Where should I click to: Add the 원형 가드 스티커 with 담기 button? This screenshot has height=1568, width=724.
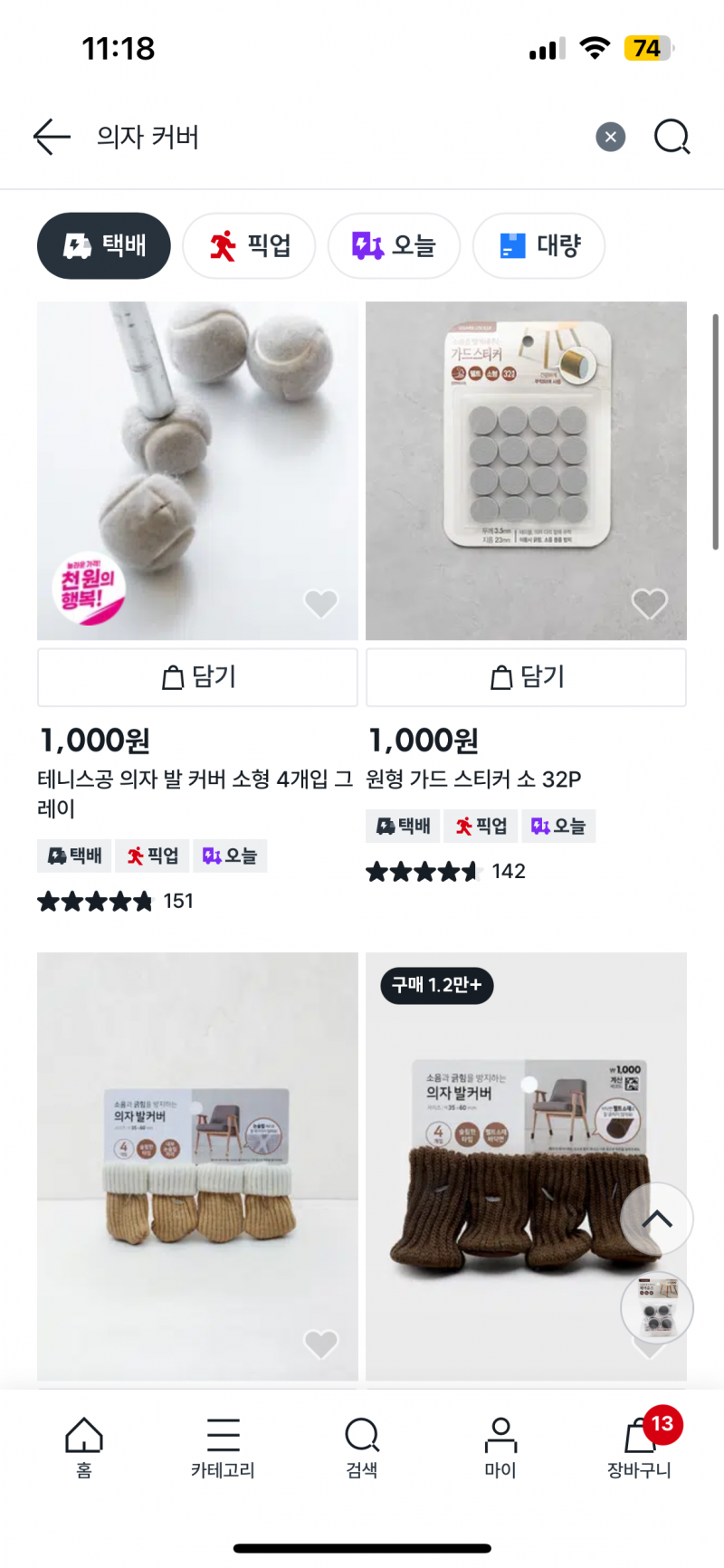(526, 677)
